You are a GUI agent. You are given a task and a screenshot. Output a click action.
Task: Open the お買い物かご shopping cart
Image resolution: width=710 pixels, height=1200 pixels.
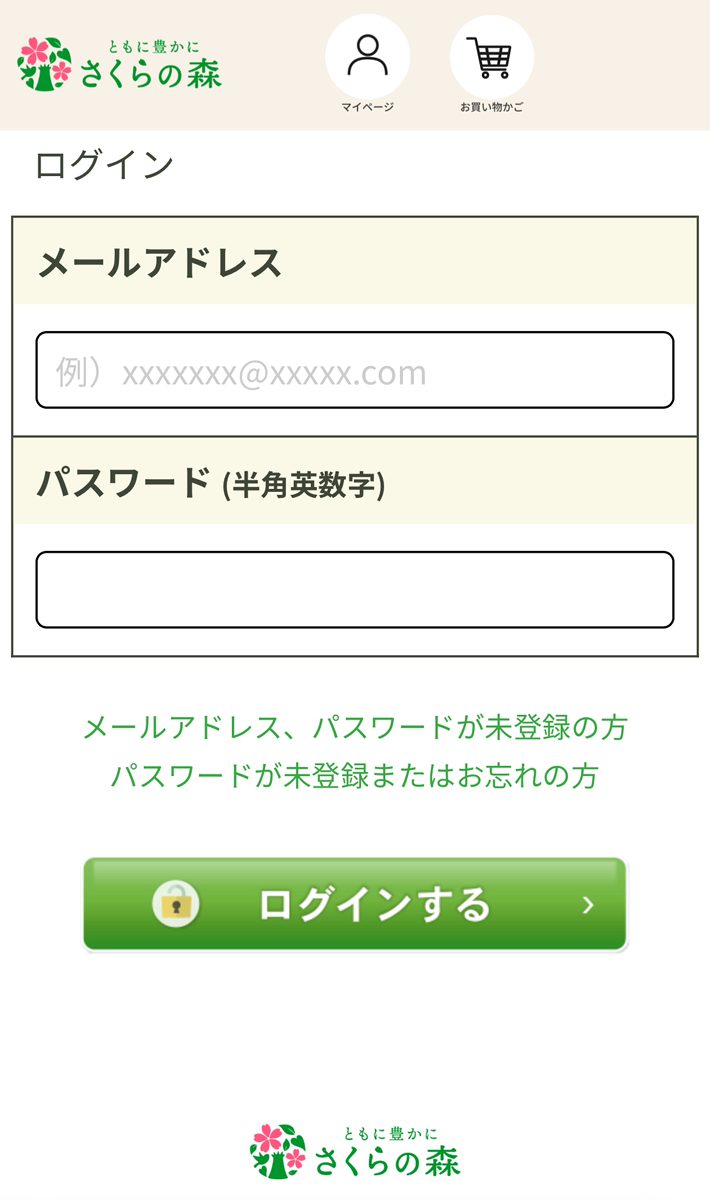491,58
